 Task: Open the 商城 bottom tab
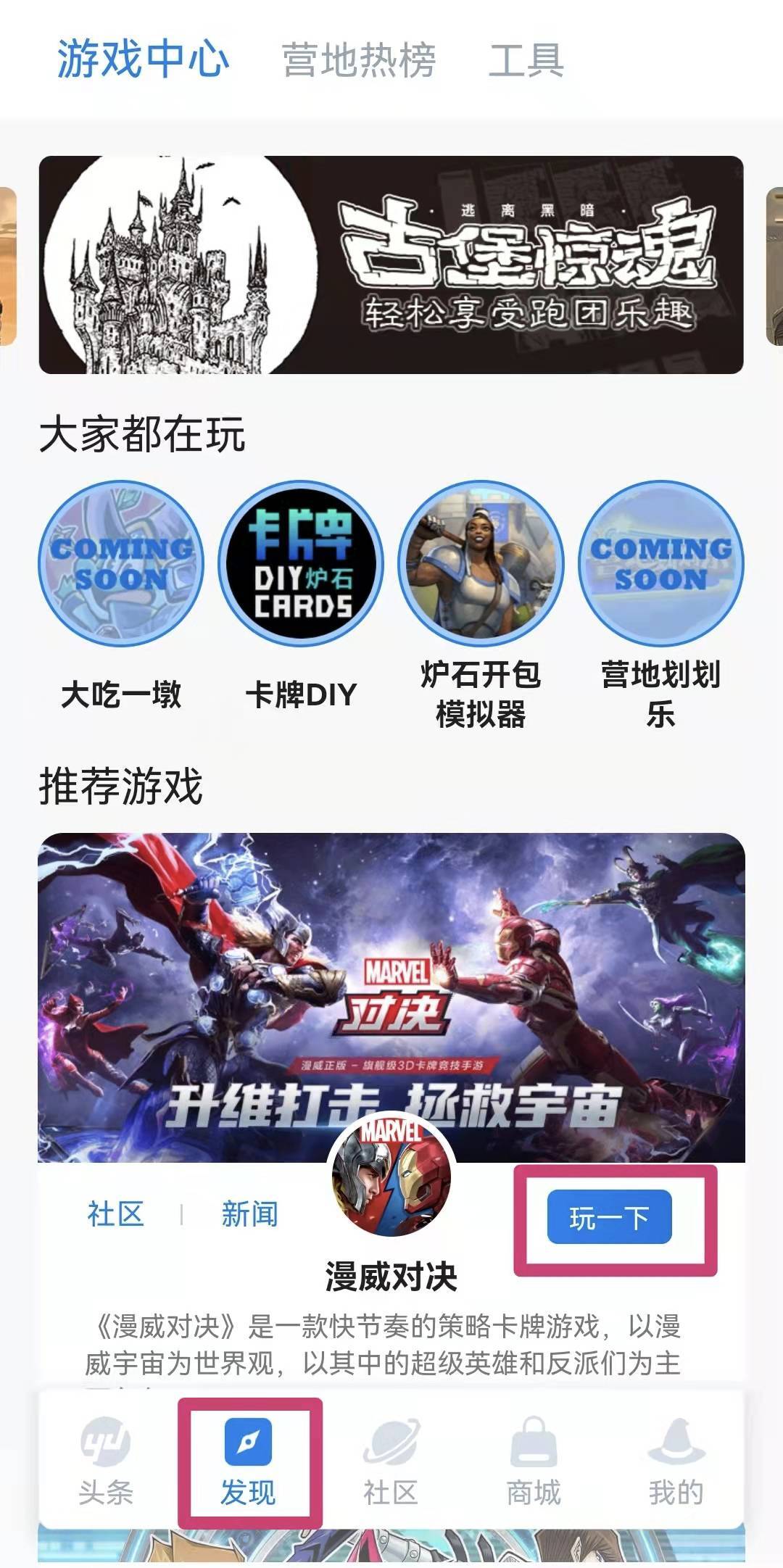[534, 1459]
